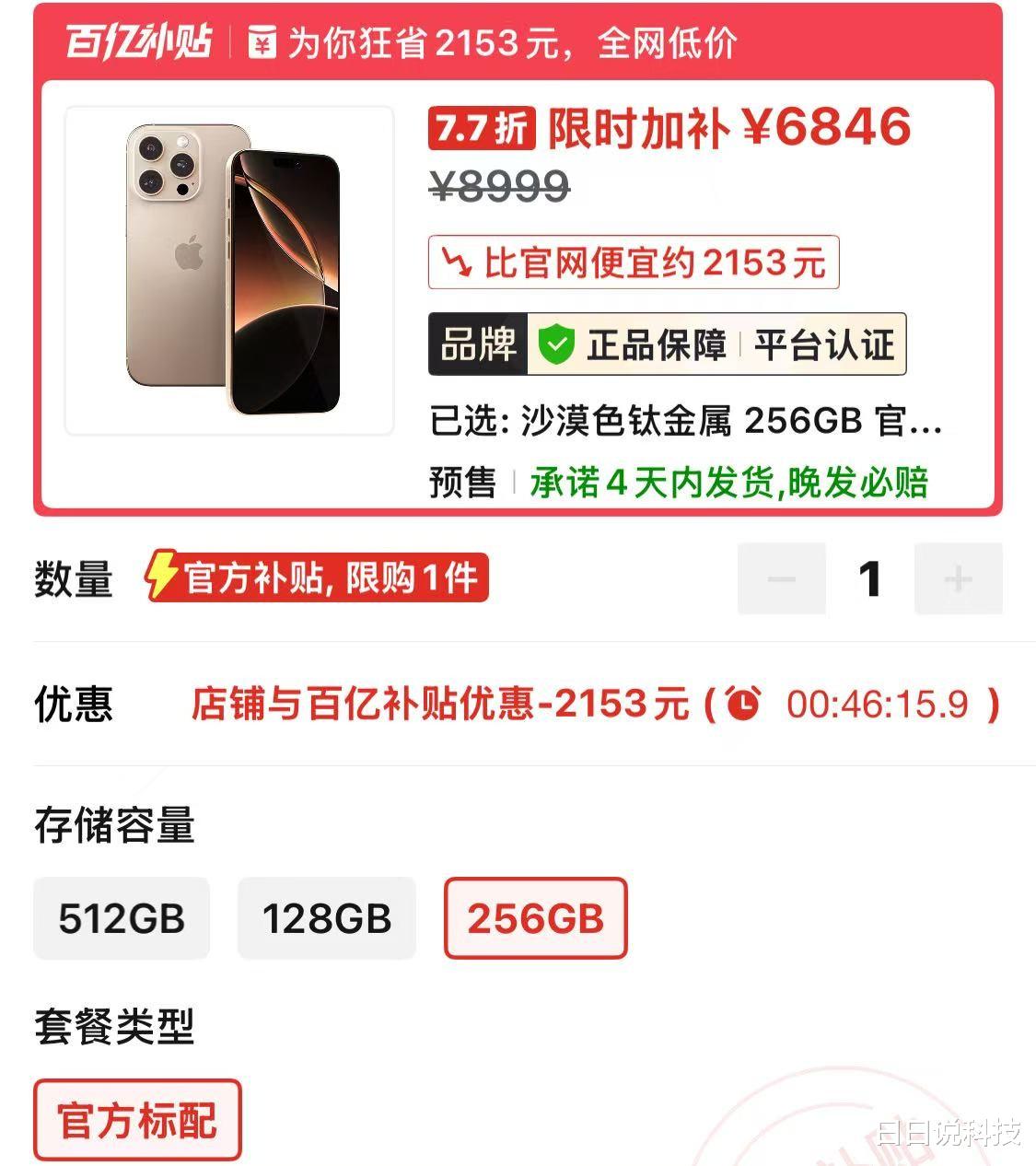Pick the 官方标配 package type
This screenshot has width=1036, height=1166.
coord(137,1120)
